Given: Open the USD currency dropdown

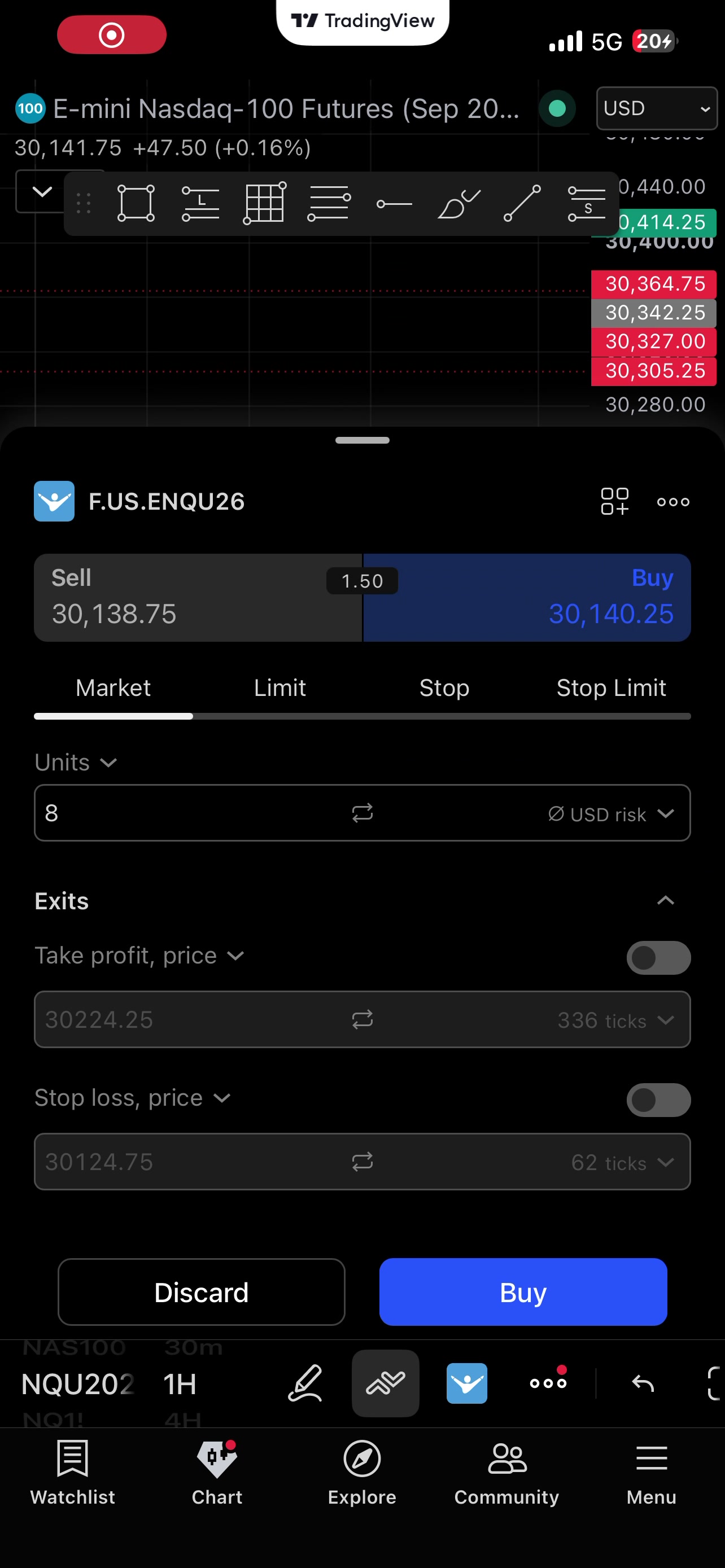Looking at the screenshot, I should coord(656,108).
